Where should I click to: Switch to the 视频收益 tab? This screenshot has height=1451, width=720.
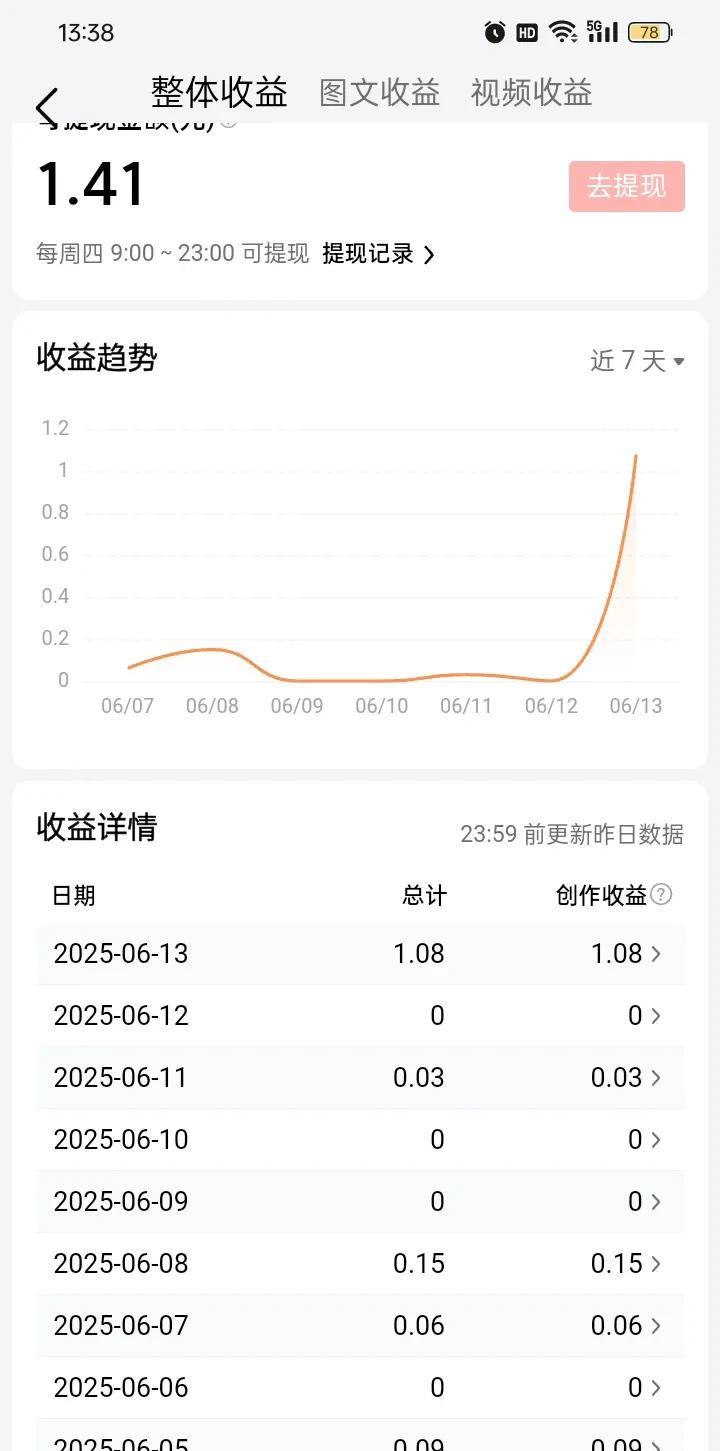pos(531,93)
